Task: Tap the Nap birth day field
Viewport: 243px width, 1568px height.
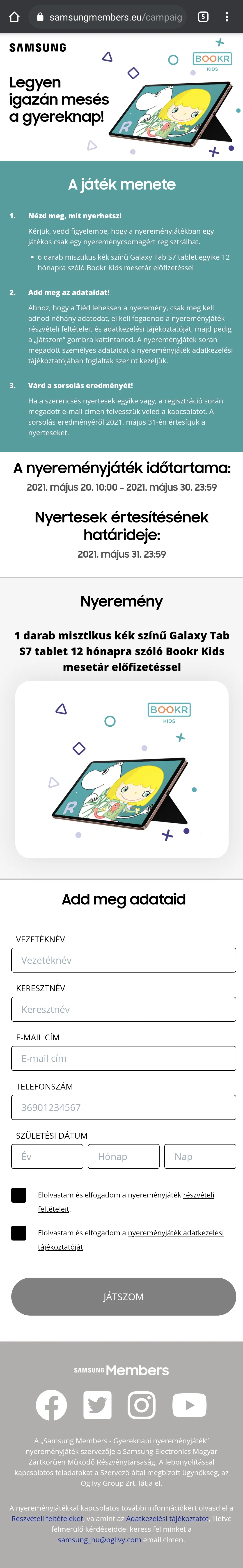Action: 200,1156
